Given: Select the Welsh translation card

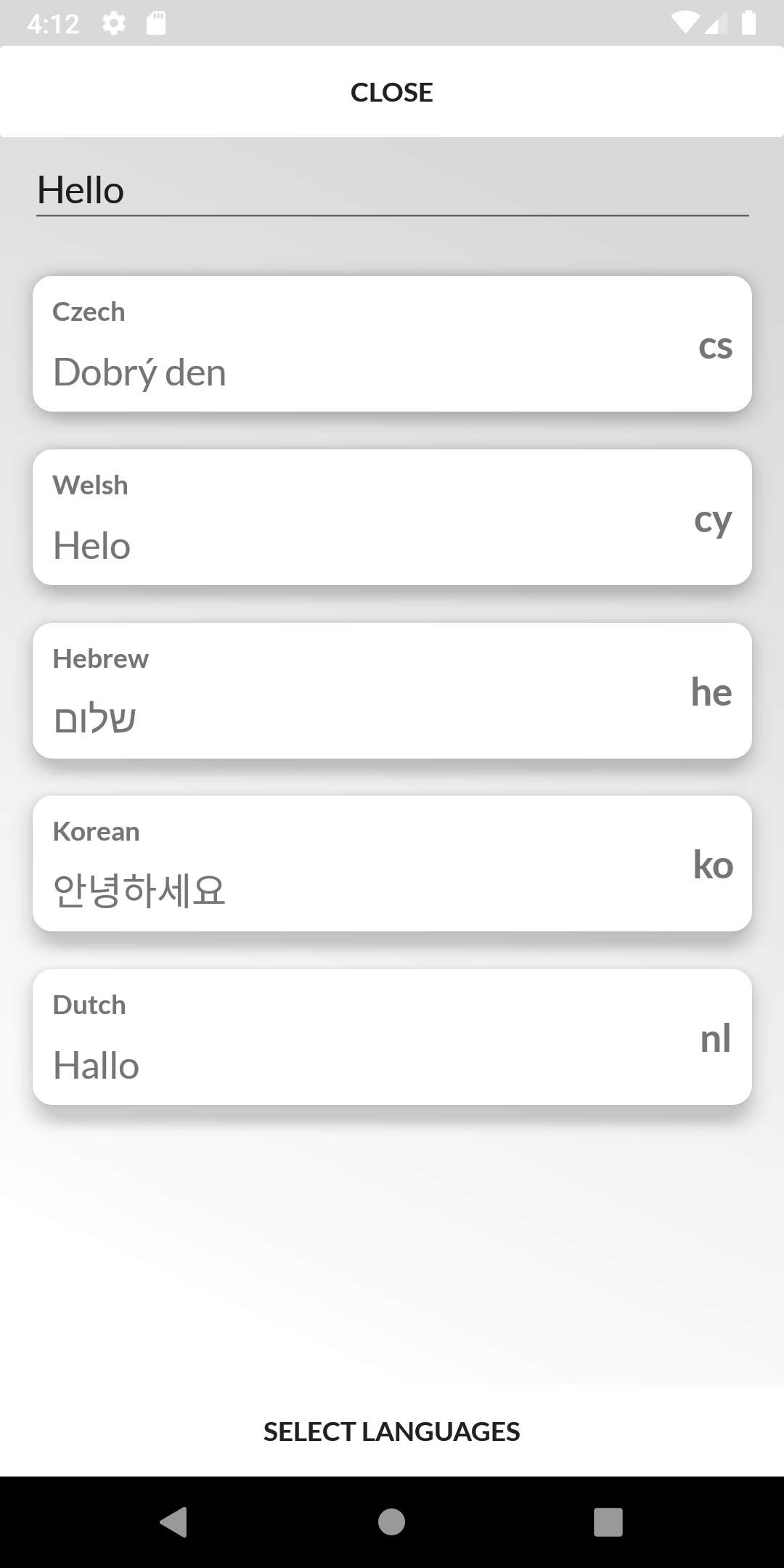Looking at the screenshot, I should pyautogui.click(x=392, y=517).
